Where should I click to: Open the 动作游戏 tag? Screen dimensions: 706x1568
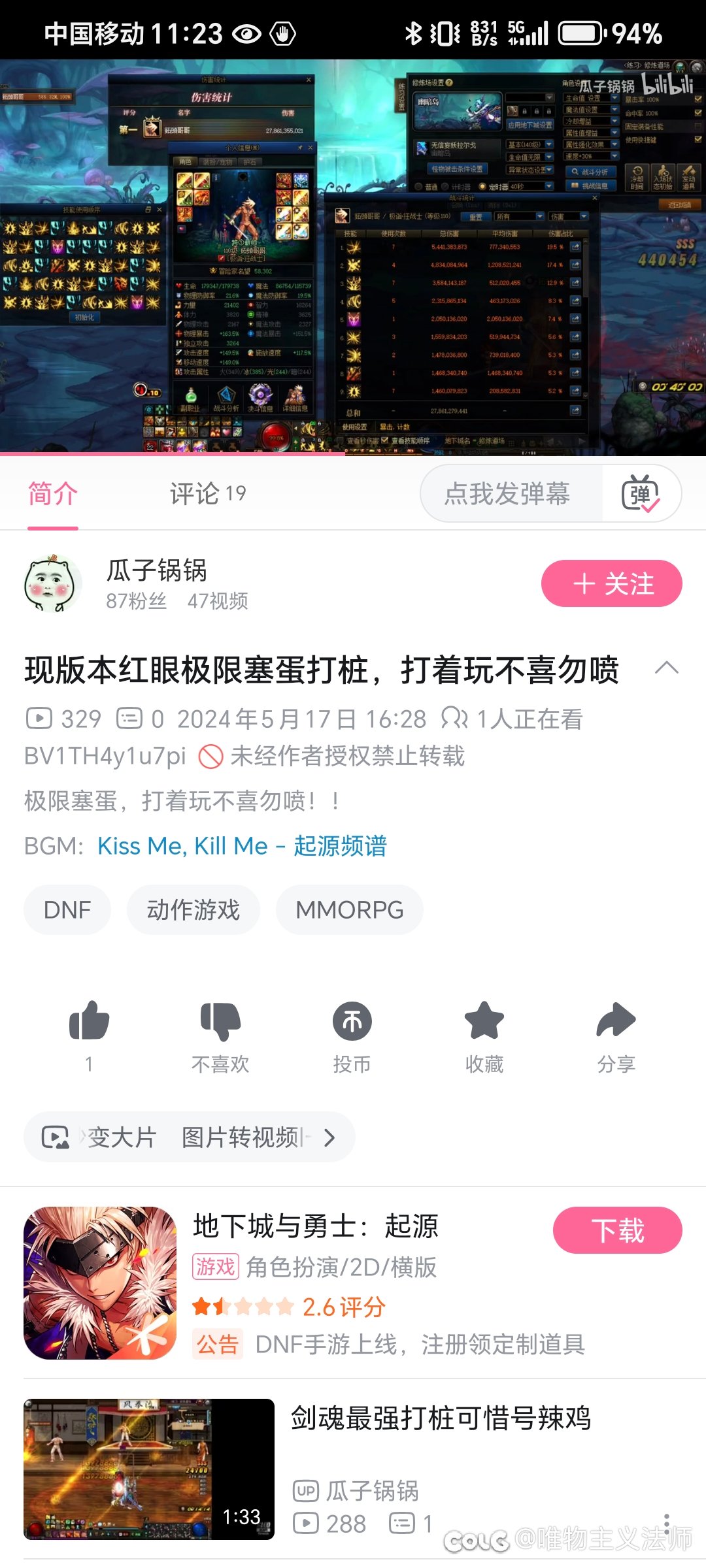coord(193,909)
